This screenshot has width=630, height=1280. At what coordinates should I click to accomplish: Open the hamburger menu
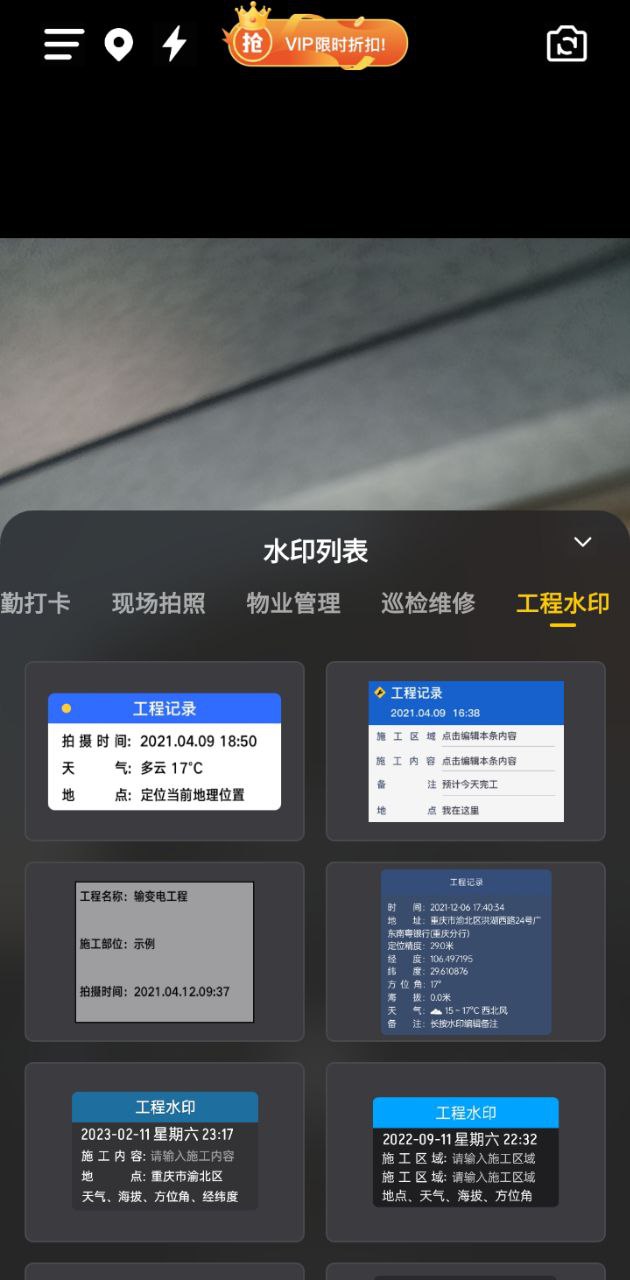(x=64, y=44)
